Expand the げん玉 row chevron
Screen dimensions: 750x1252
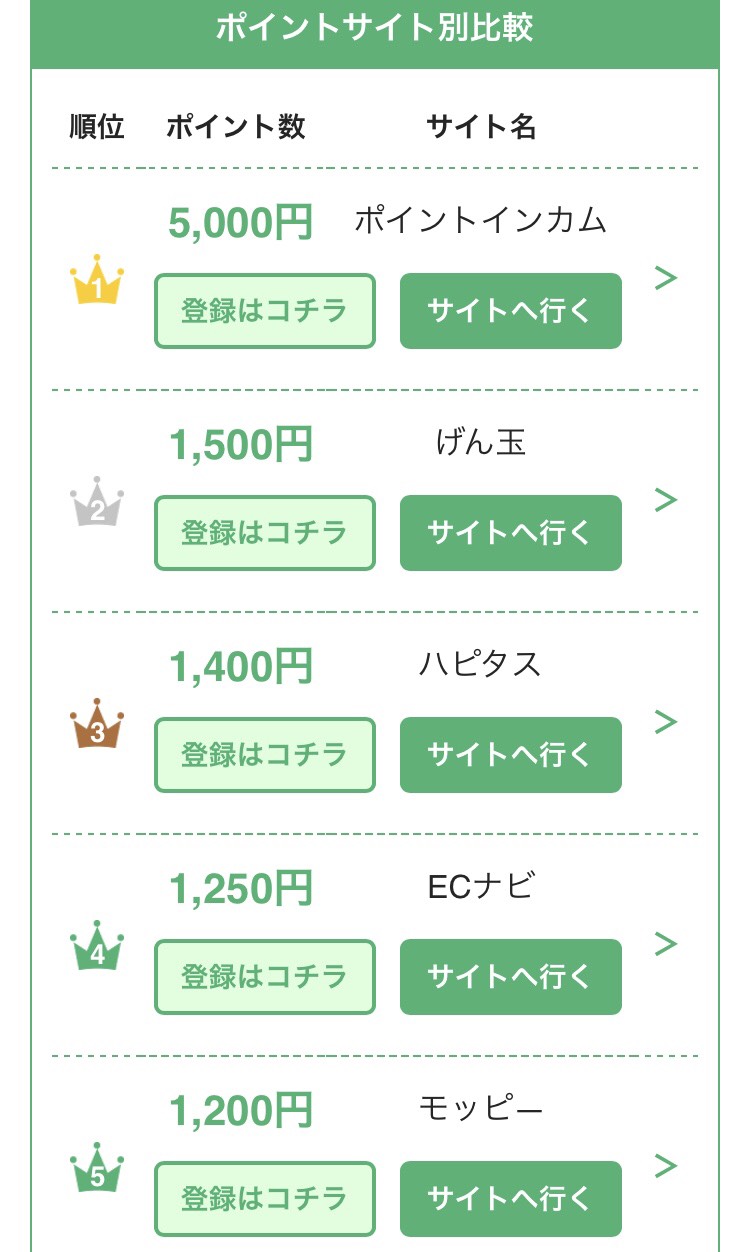click(x=666, y=499)
